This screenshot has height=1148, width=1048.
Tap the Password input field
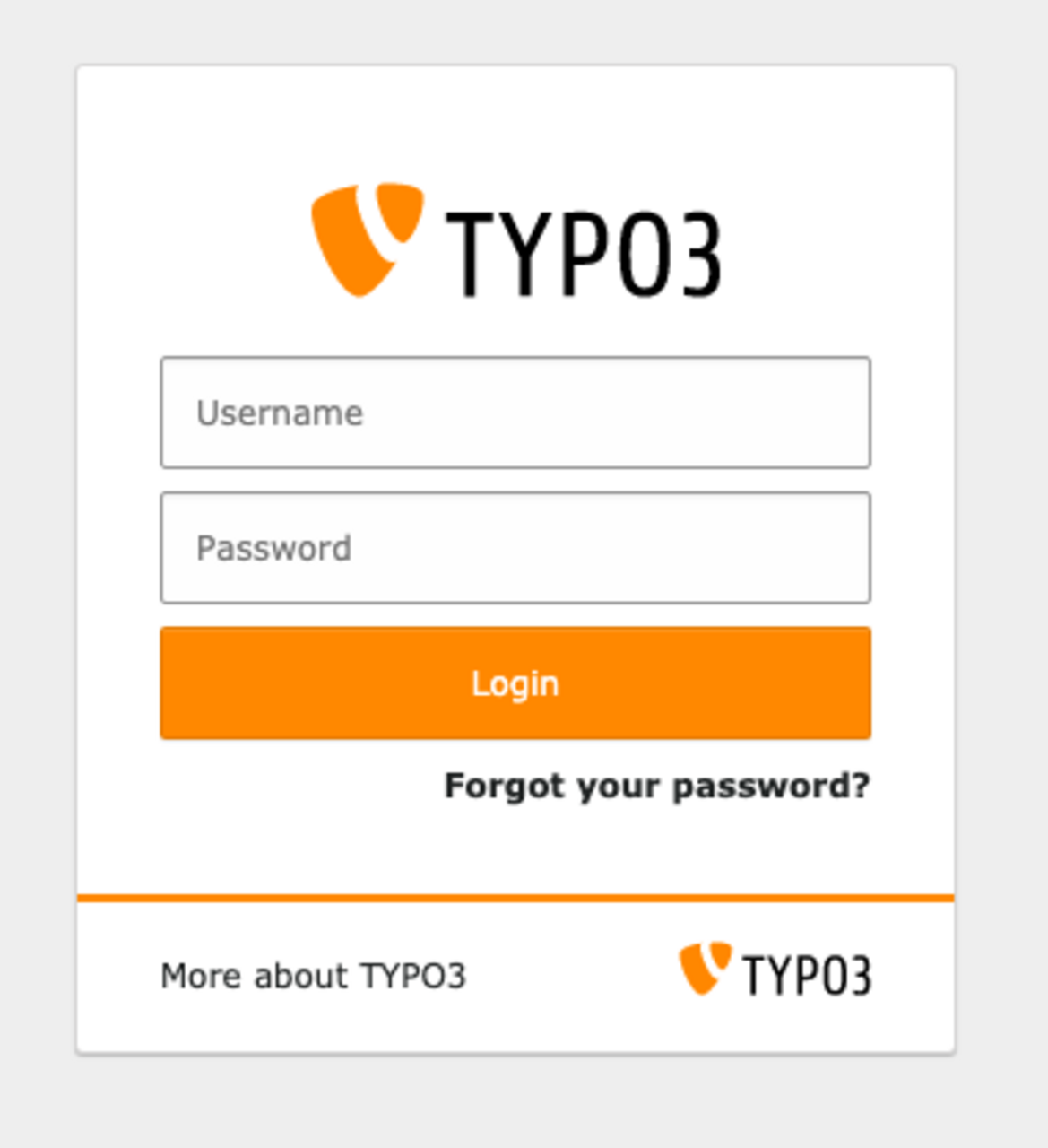click(515, 548)
